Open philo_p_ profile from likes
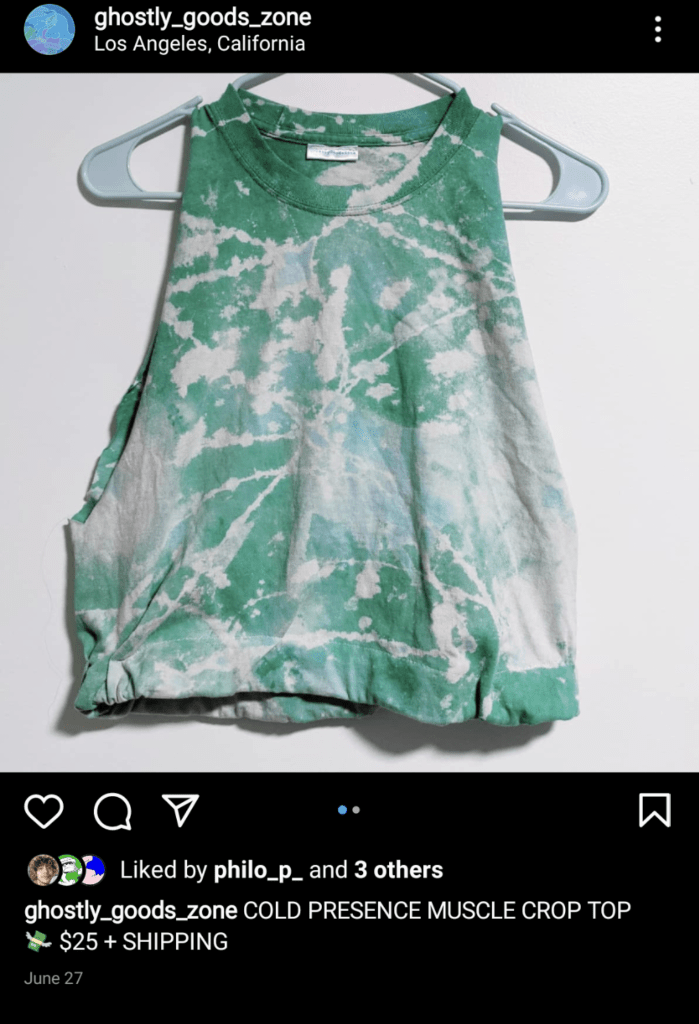Screen dimensions: 699x1024 pyautogui.click(x=258, y=870)
